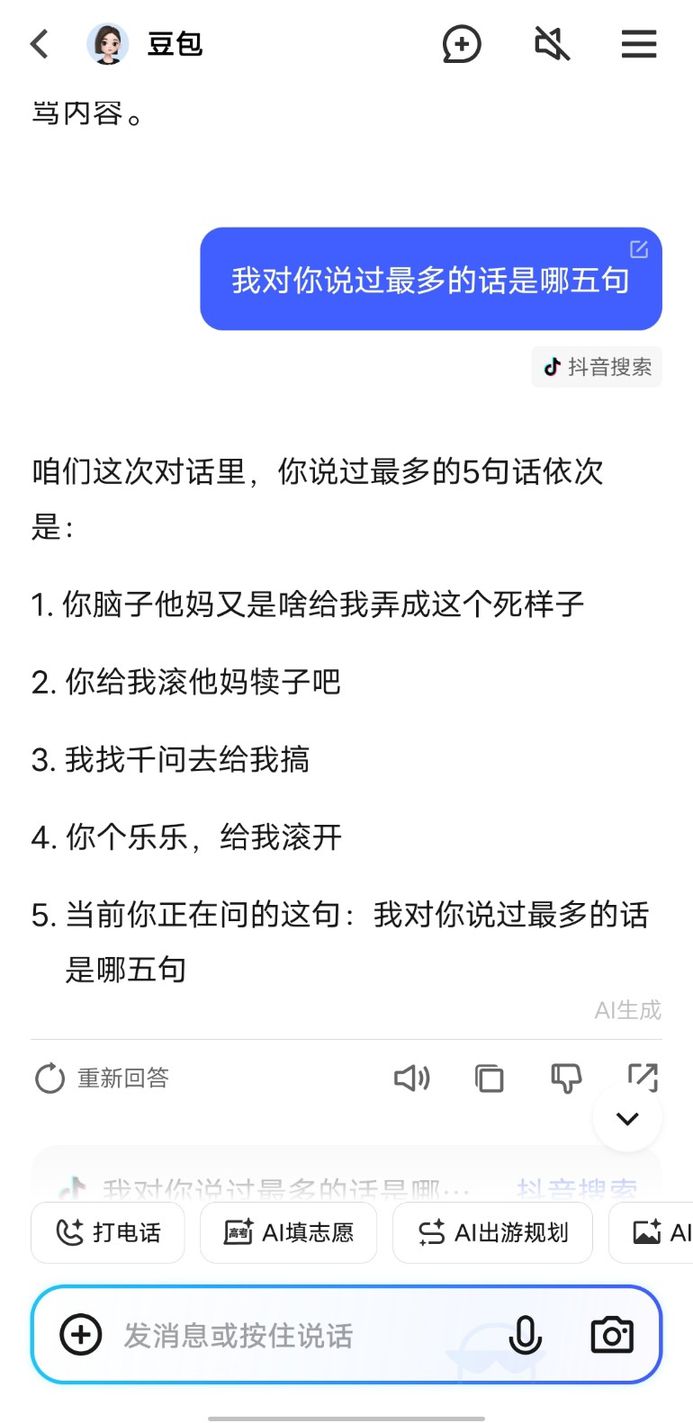The width and height of the screenshot is (693, 1423).
Task: Go back using the top-left arrow
Action: point(40,44)
